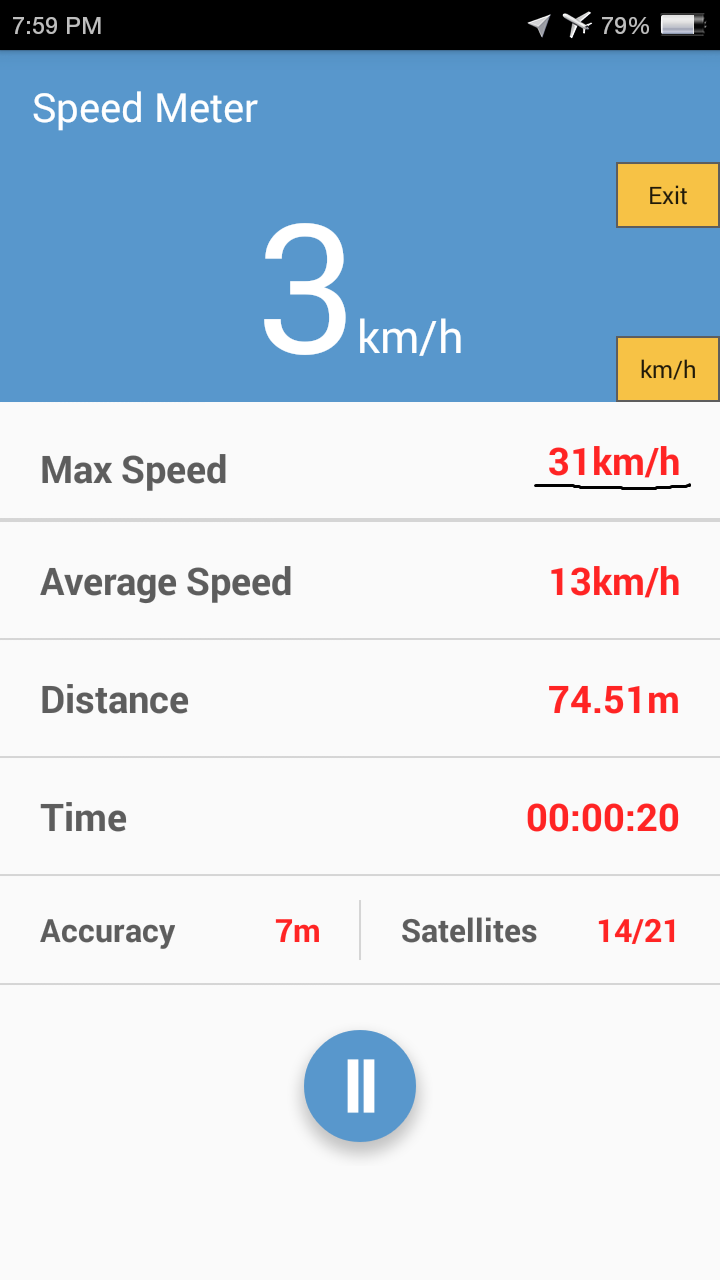Pause the speed tracking
The width and height of the screenshot is (720, 1280).
pyautogui.click(x=360, y=1085)
